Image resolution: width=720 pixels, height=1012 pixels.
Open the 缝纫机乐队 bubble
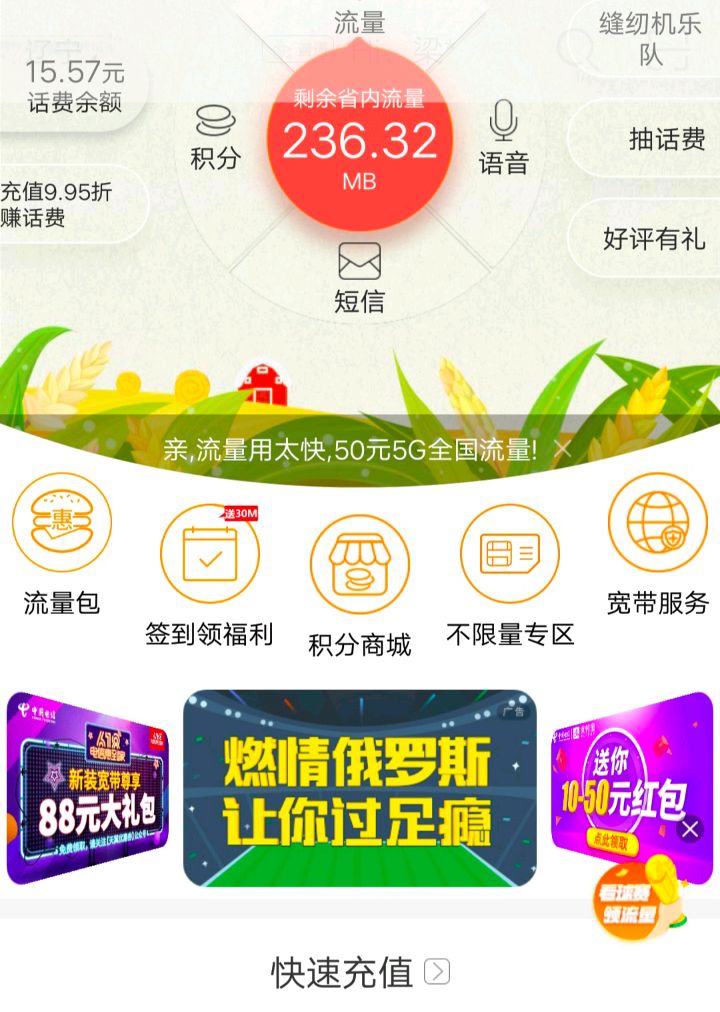click(650, 38)
